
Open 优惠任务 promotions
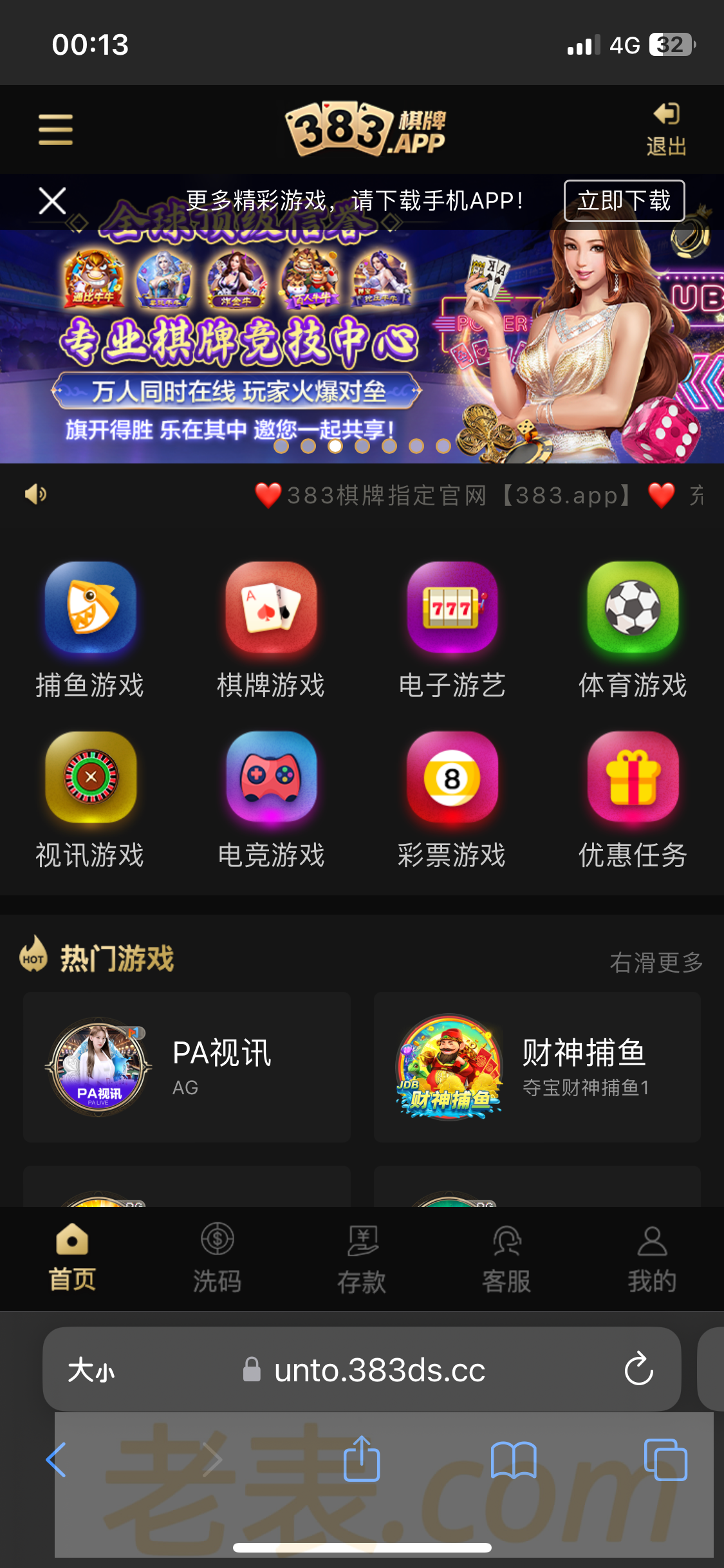pyautogui.click(x=633, y=799)
